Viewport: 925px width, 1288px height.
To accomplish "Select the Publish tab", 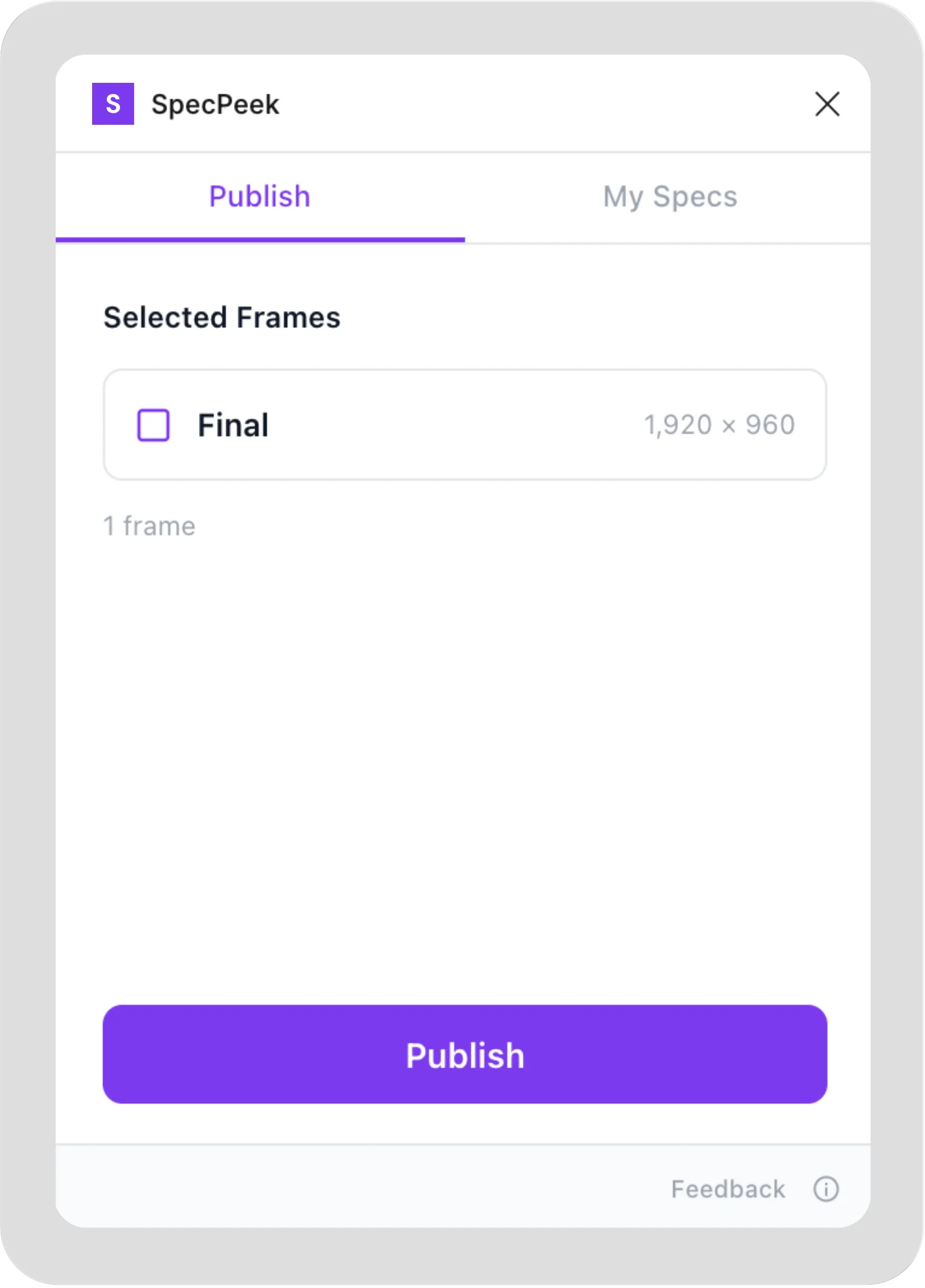I will pos(259,196).
